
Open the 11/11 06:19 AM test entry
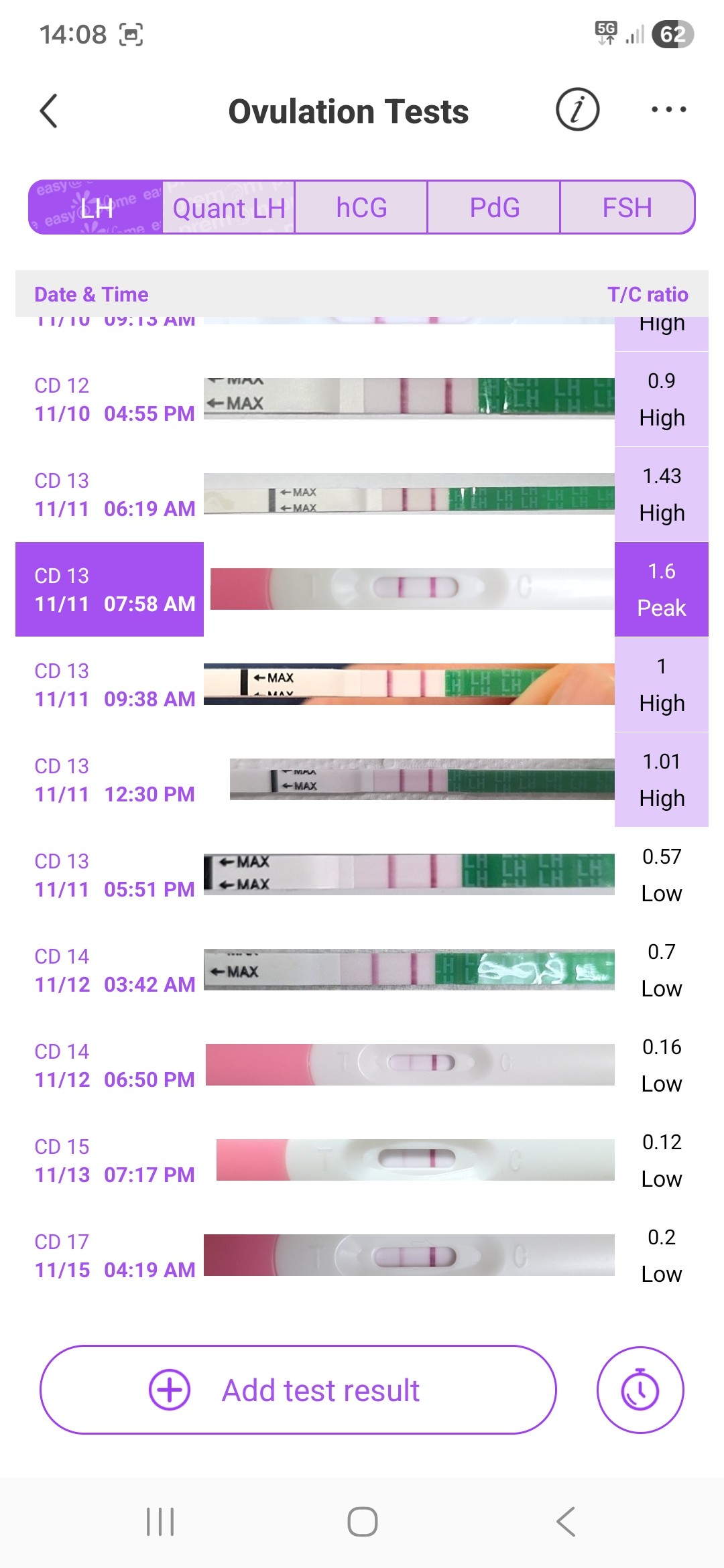coord(362,495)
